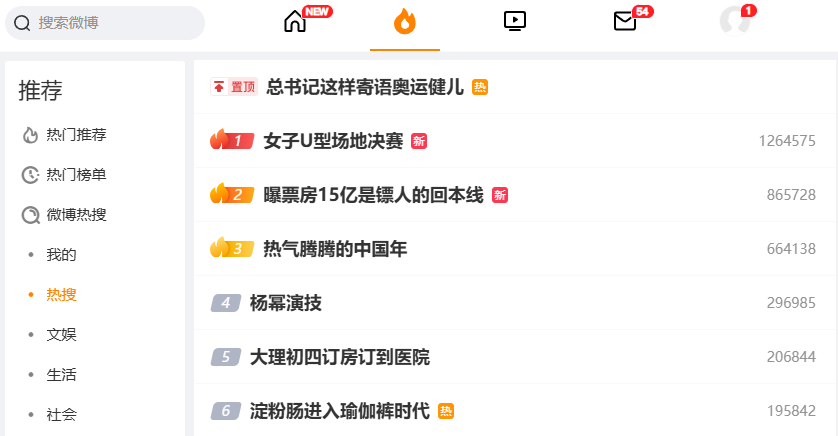Select 热门推荐 in the sidebar
The image size is (838, 436).
(x=76, y=135)
